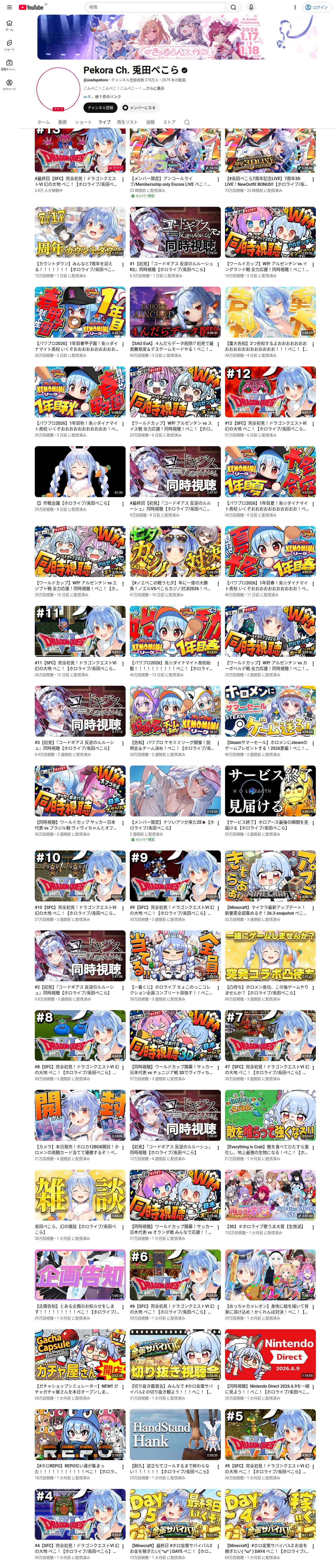This screenshot has width=336, height=1568.
Task: Switch to the 再生リスト tab
Action: click(x=127, y=122)
